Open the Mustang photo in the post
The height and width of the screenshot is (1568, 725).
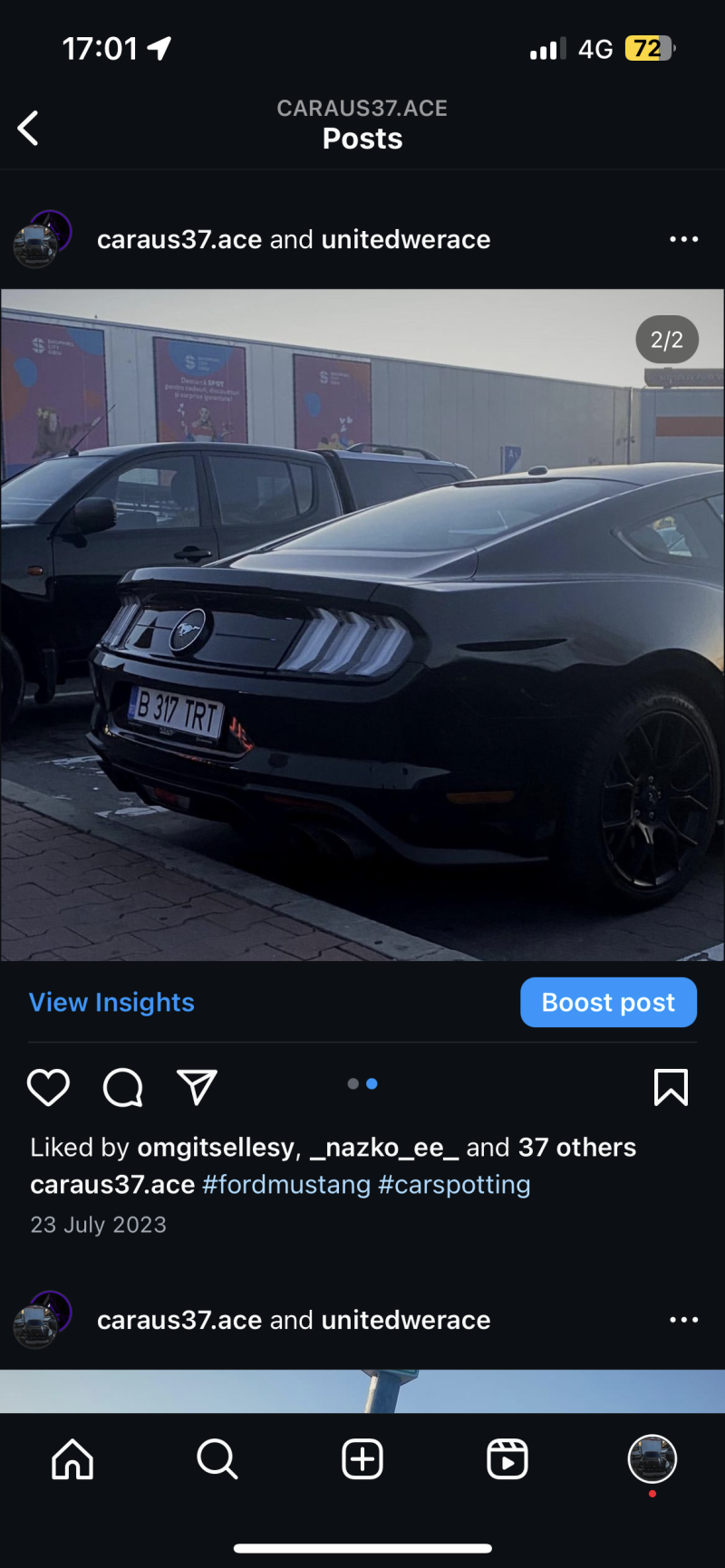pos(362,625)
